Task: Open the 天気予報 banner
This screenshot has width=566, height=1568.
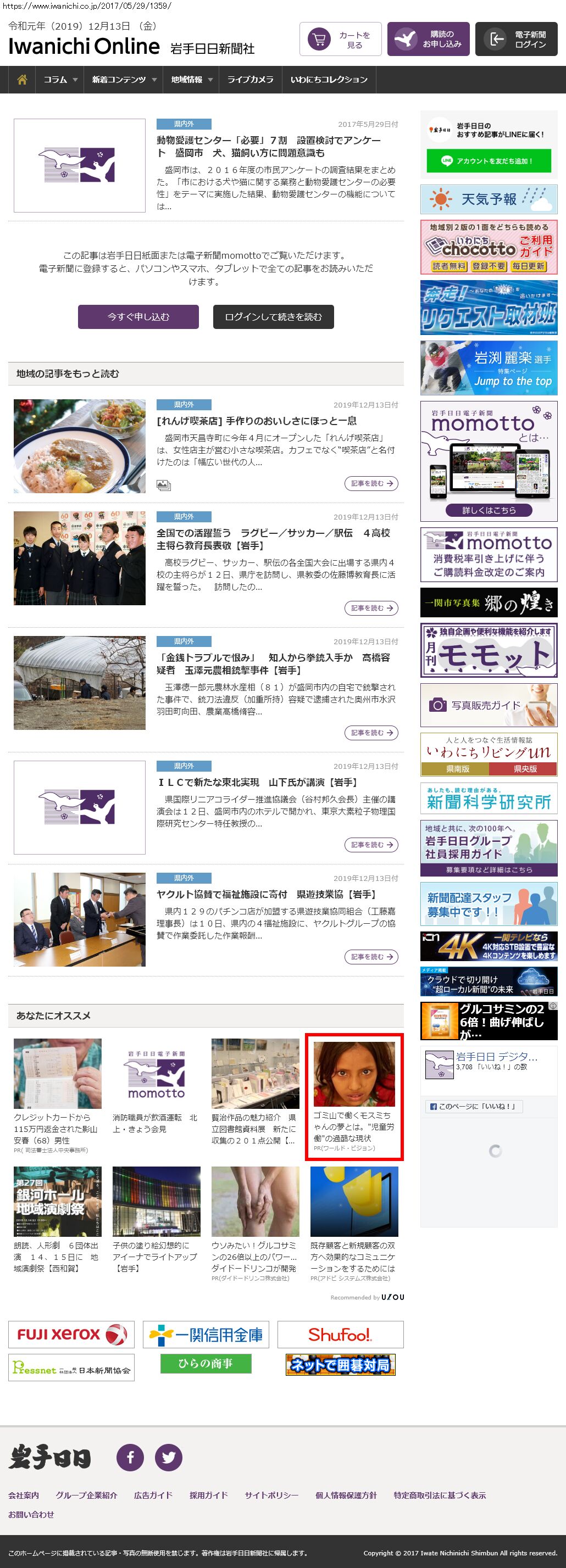Action: [x=489, y=199]
